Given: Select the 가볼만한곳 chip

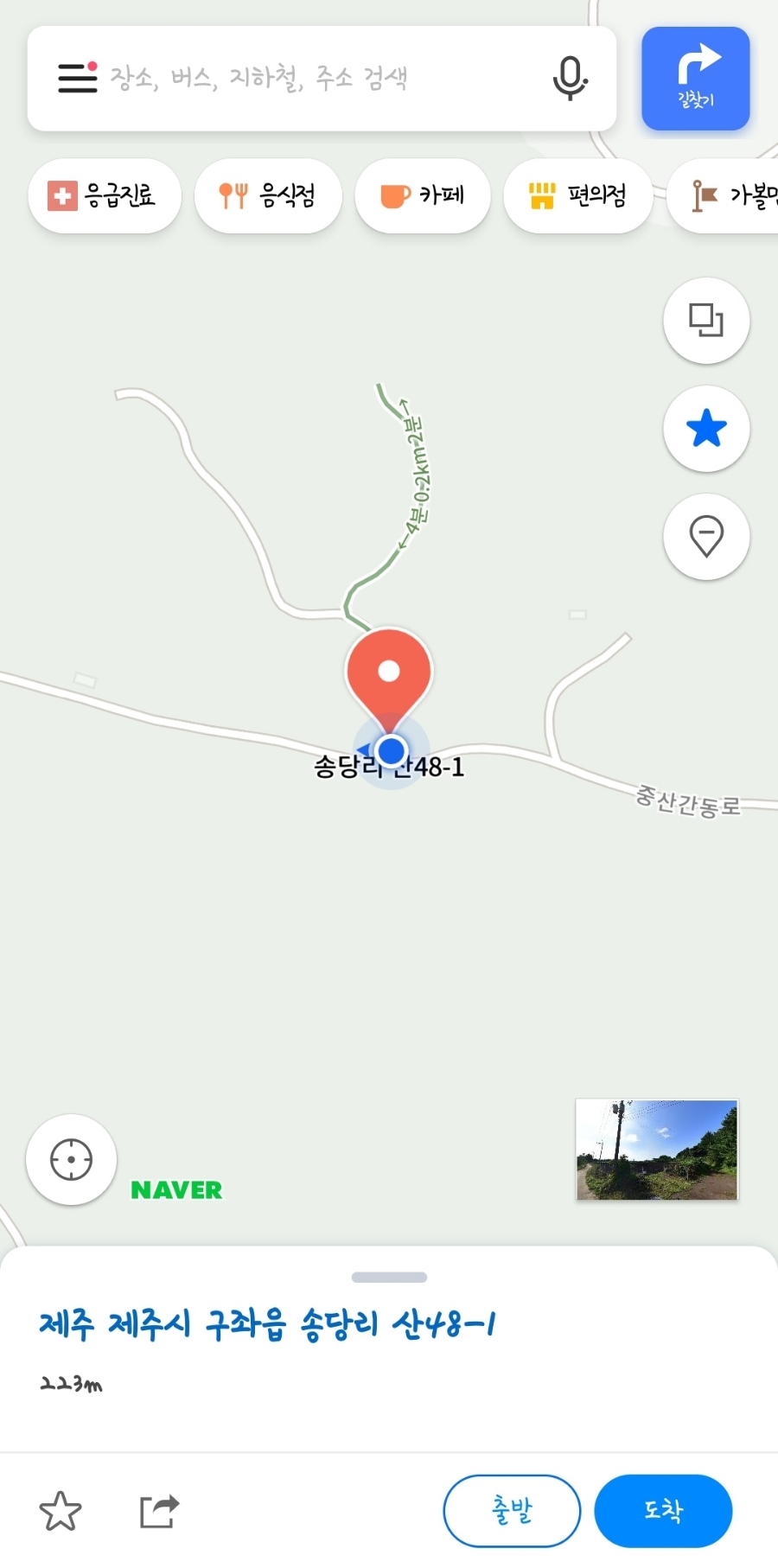Looking at the screenshot, I should 724,196.
